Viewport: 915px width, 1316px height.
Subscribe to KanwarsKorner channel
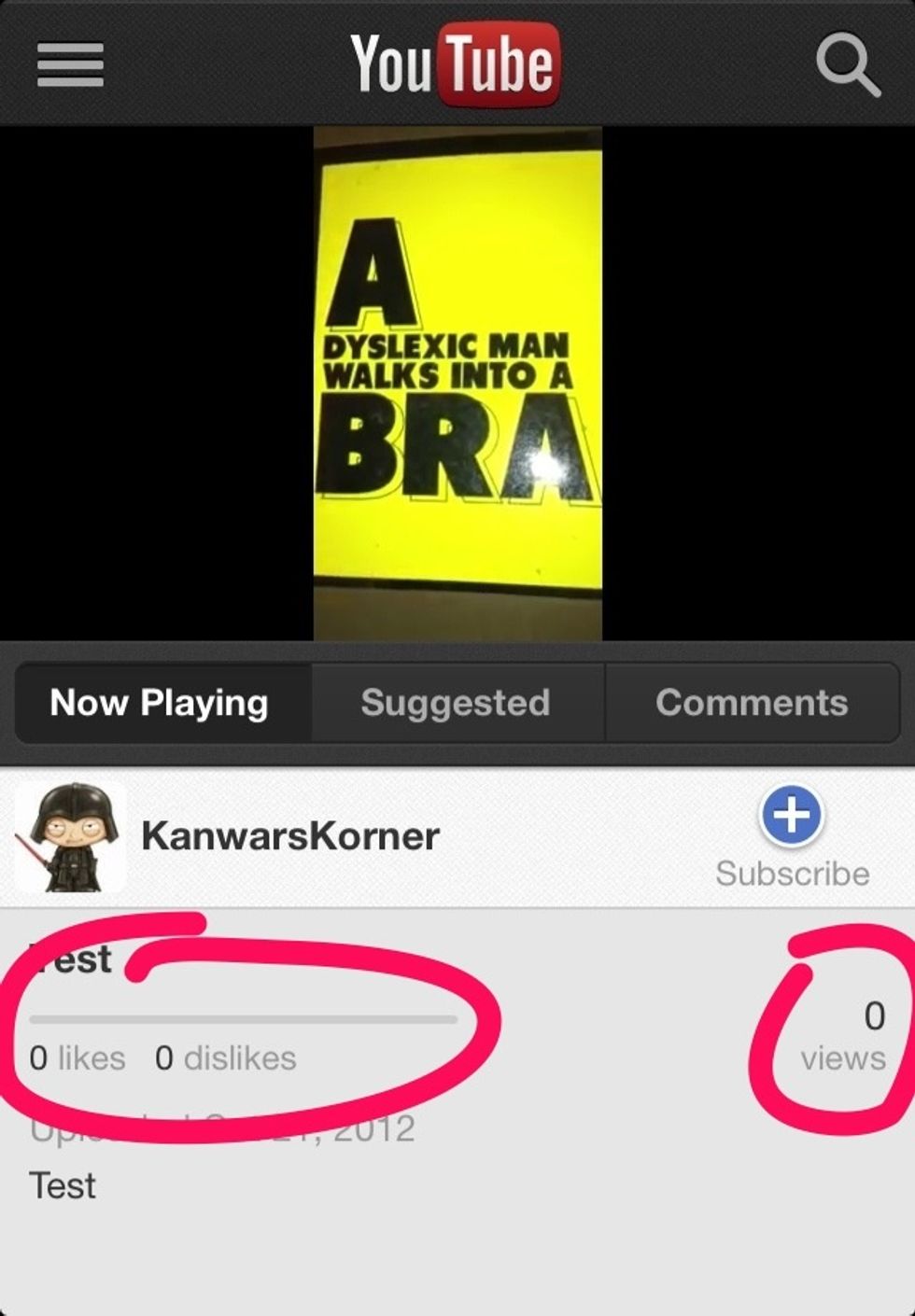click(792, 835)
